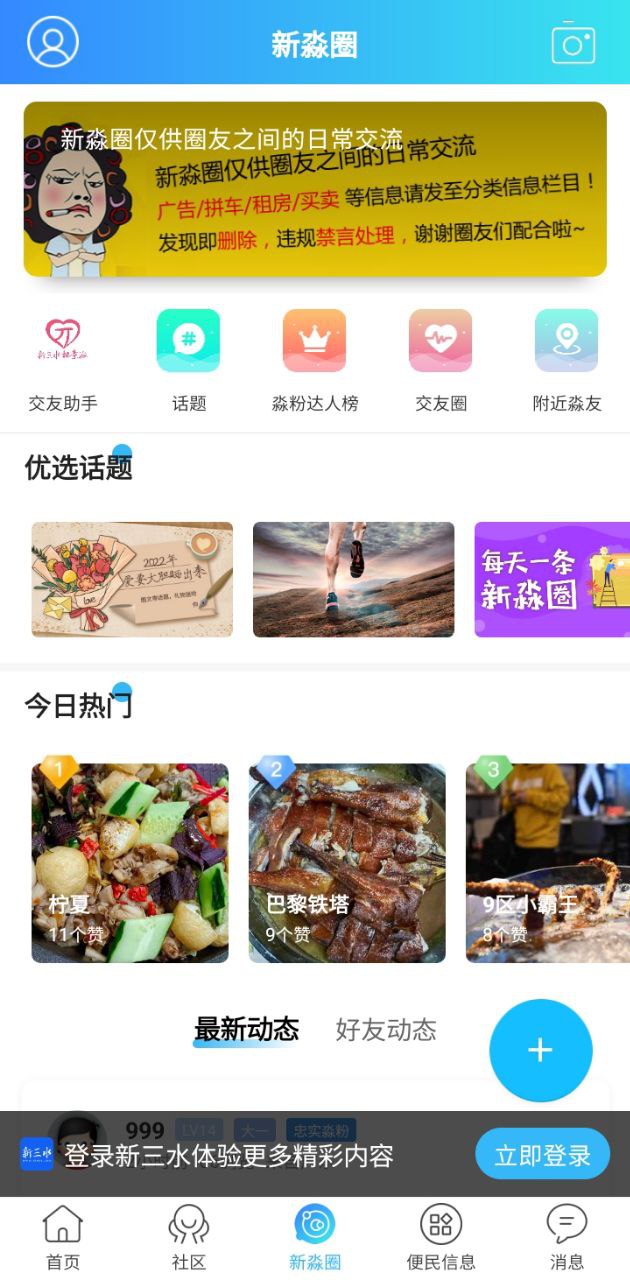630x1280 pixels.
Task: Open the camera icon in header
Action: click(x=573, y=43)
